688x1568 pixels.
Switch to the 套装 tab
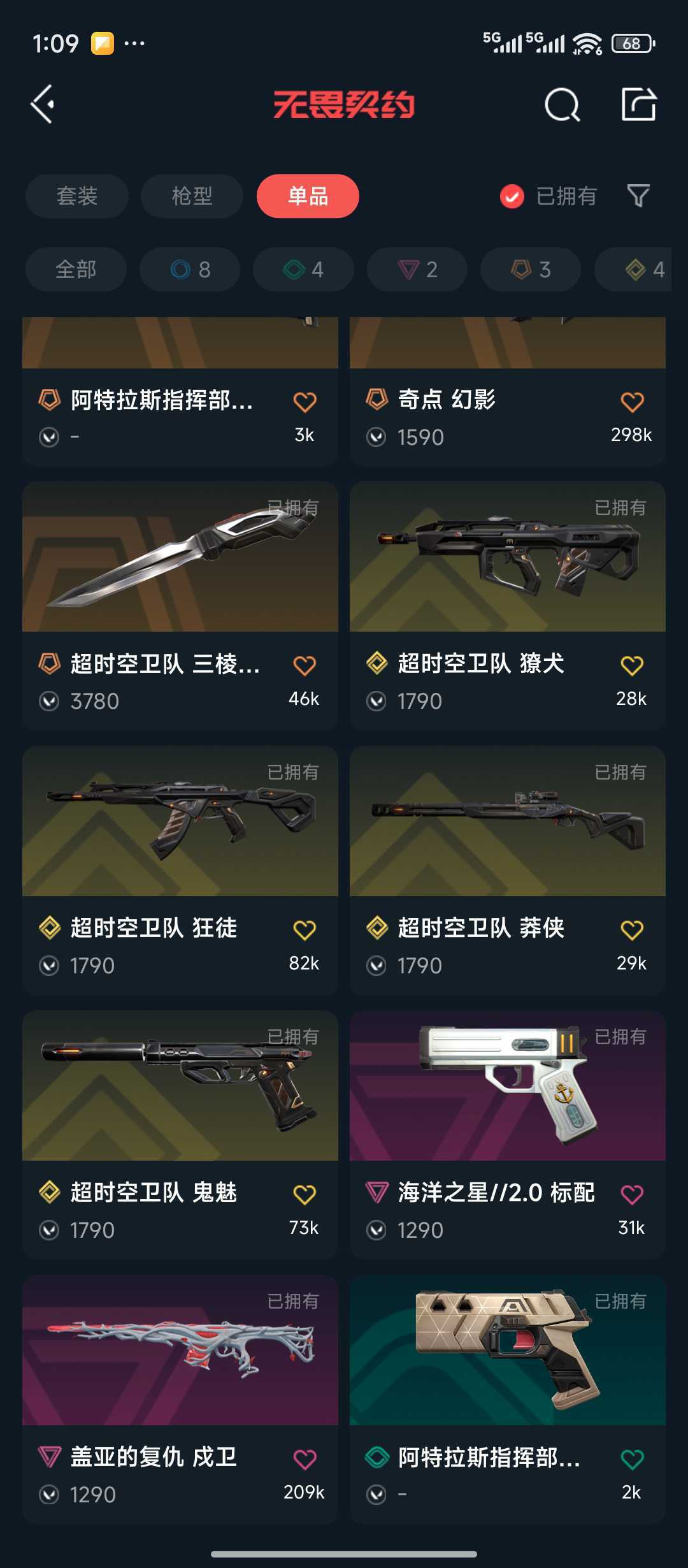tap(77, 196)
